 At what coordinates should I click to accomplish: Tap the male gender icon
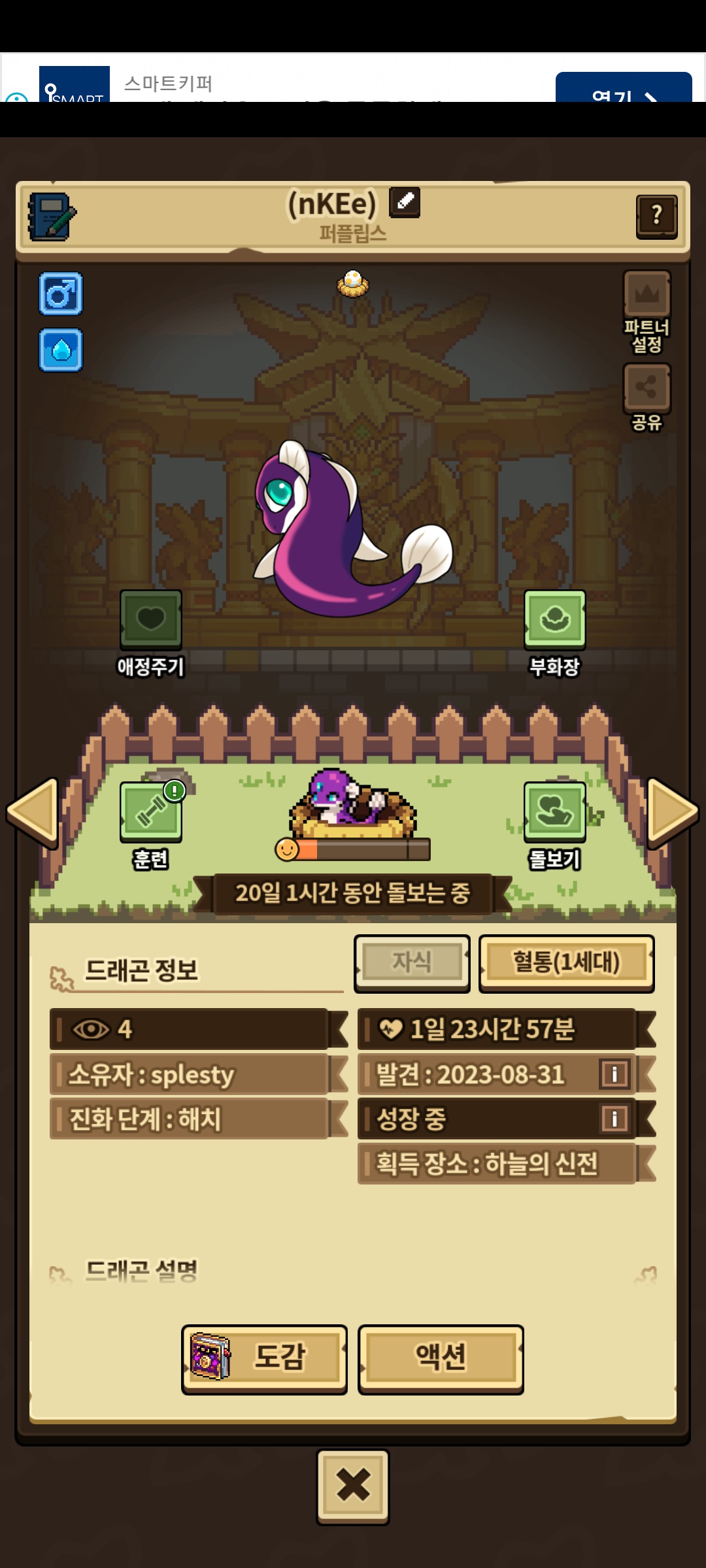tap(61, 295)
